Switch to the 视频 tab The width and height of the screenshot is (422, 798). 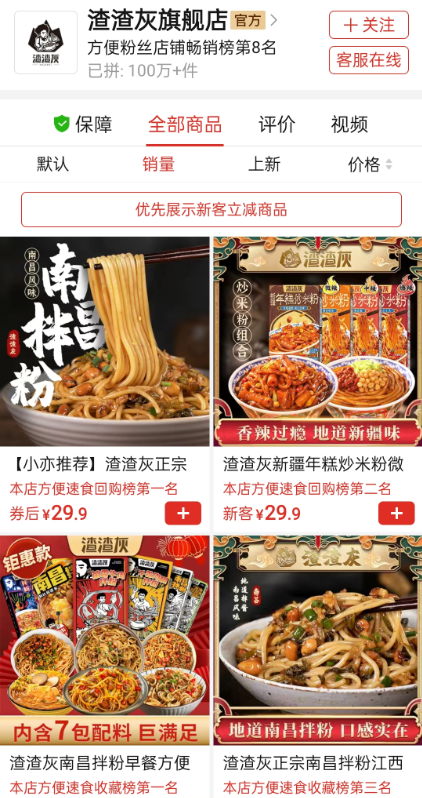(x=349, y=124)
